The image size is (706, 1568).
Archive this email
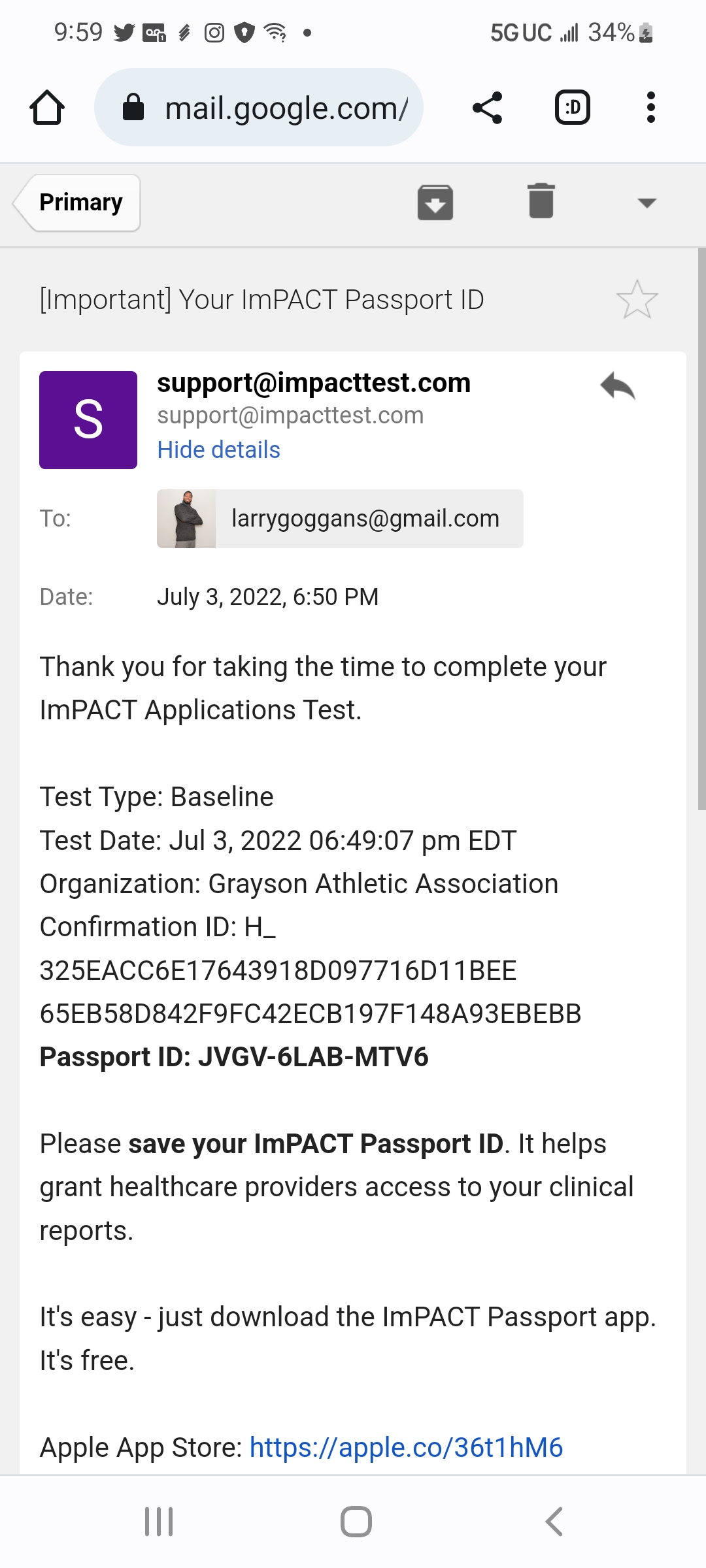pyautogui.click(x=435, y=203)
